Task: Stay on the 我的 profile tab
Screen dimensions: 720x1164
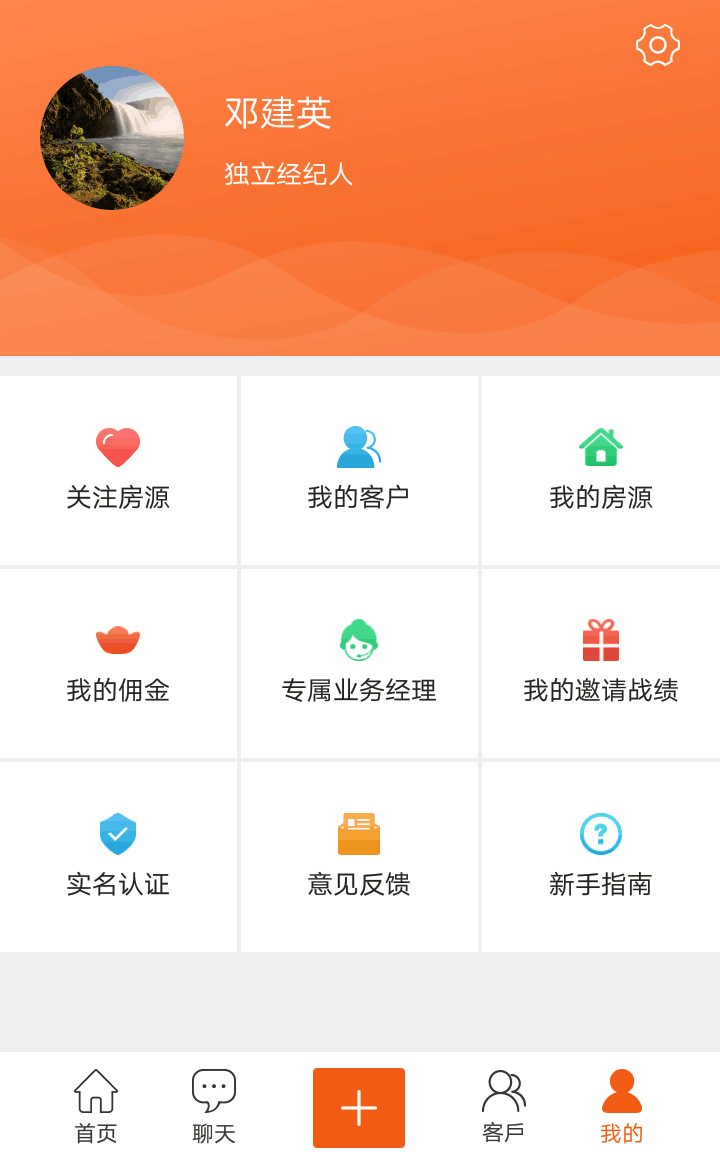Action: [x=621, y=1105]
